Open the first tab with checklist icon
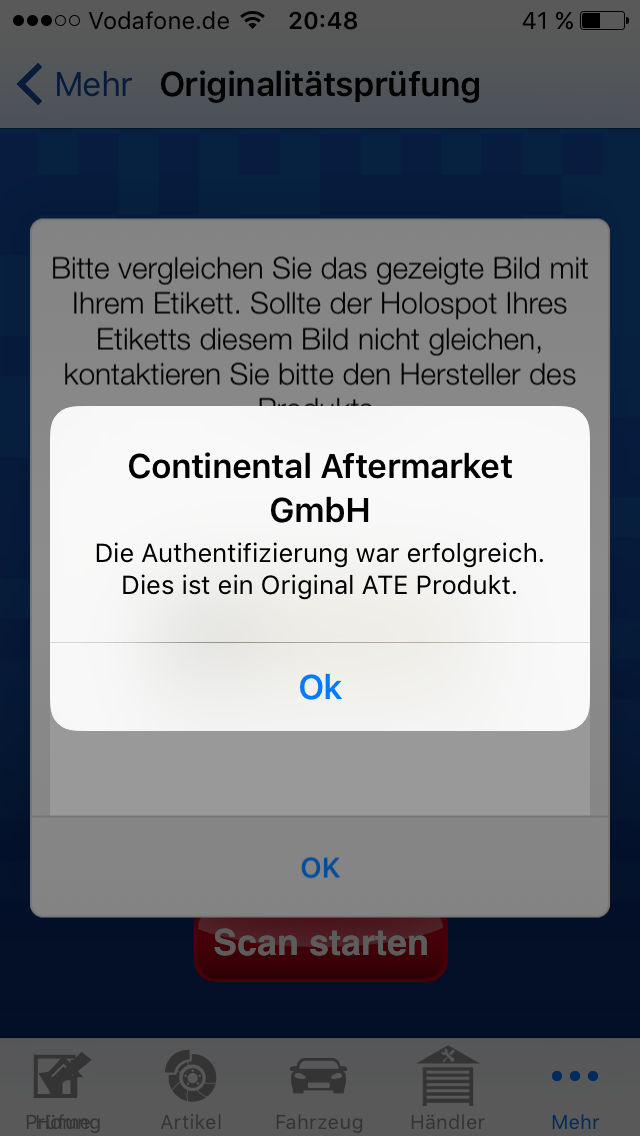The width and height of the screenshot is (640, 1136). (x=63, y=1088)
